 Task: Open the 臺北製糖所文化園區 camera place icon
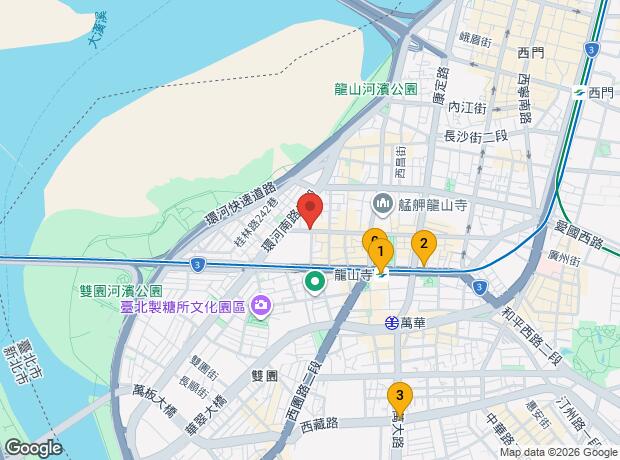261,307
